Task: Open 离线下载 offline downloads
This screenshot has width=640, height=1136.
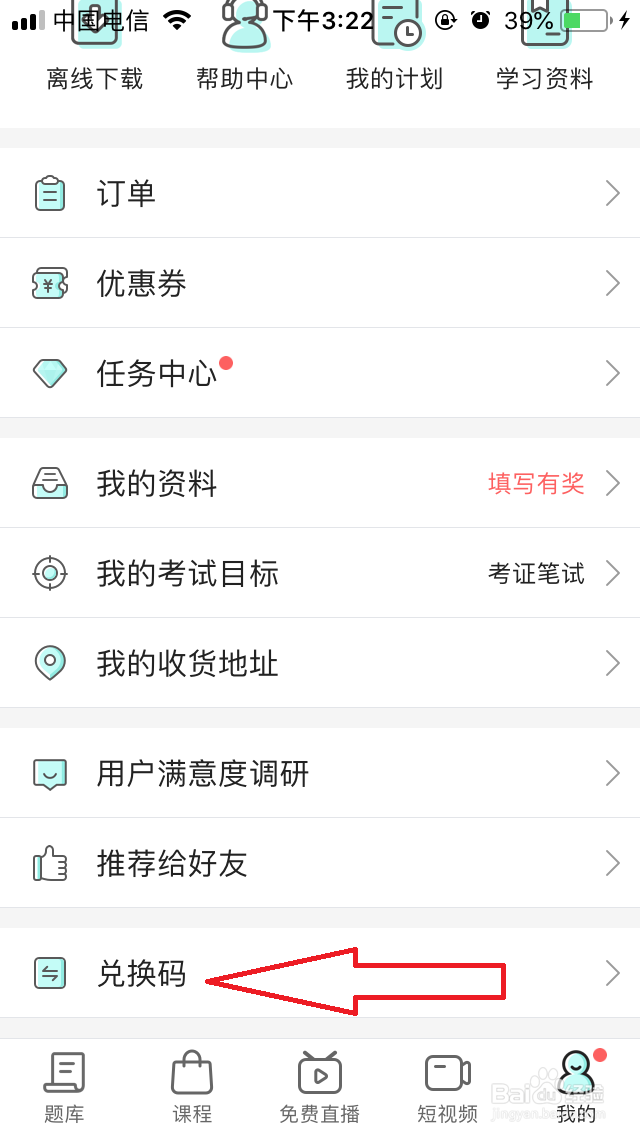Action: (95, 60)
